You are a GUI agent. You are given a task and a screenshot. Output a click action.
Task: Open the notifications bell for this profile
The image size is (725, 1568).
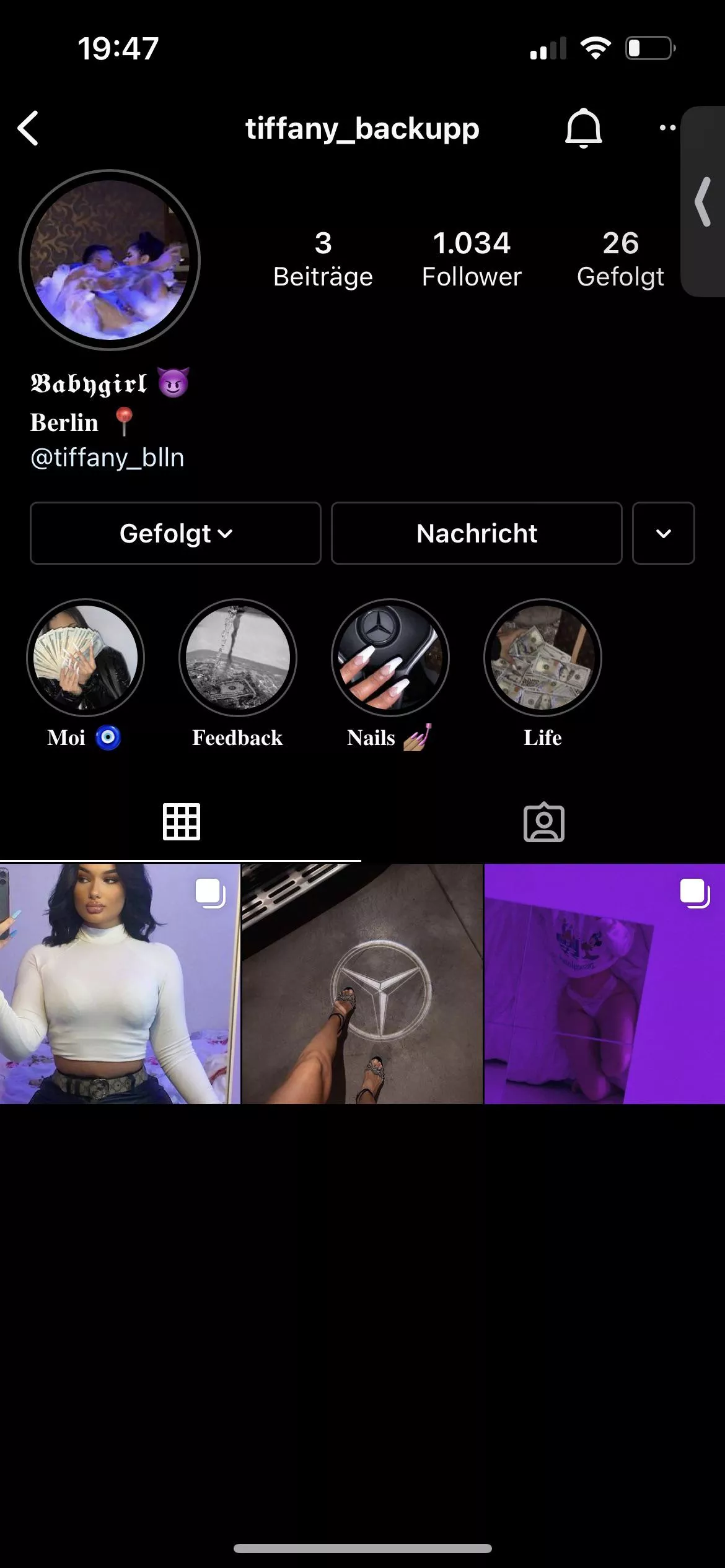tap(583, 128)
